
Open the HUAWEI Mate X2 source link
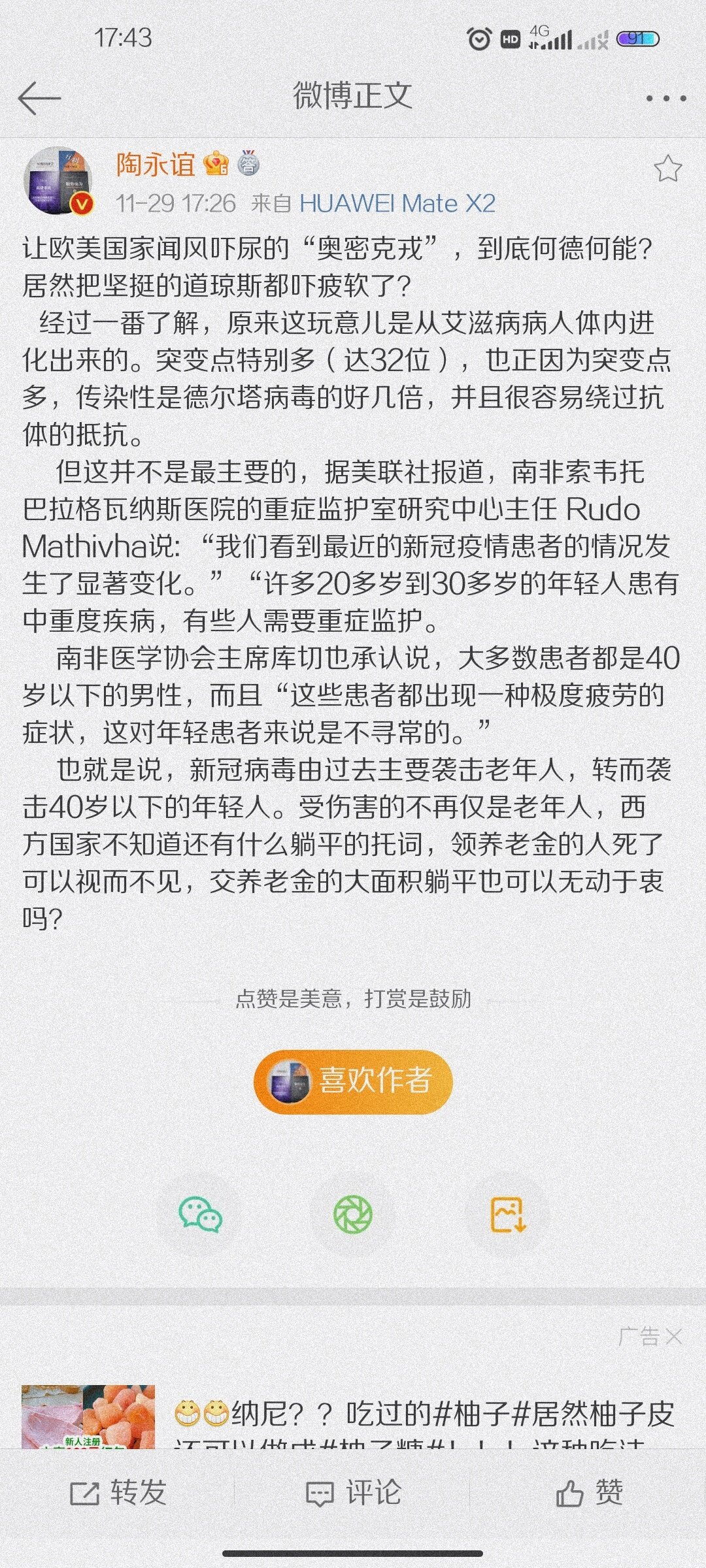397,204
